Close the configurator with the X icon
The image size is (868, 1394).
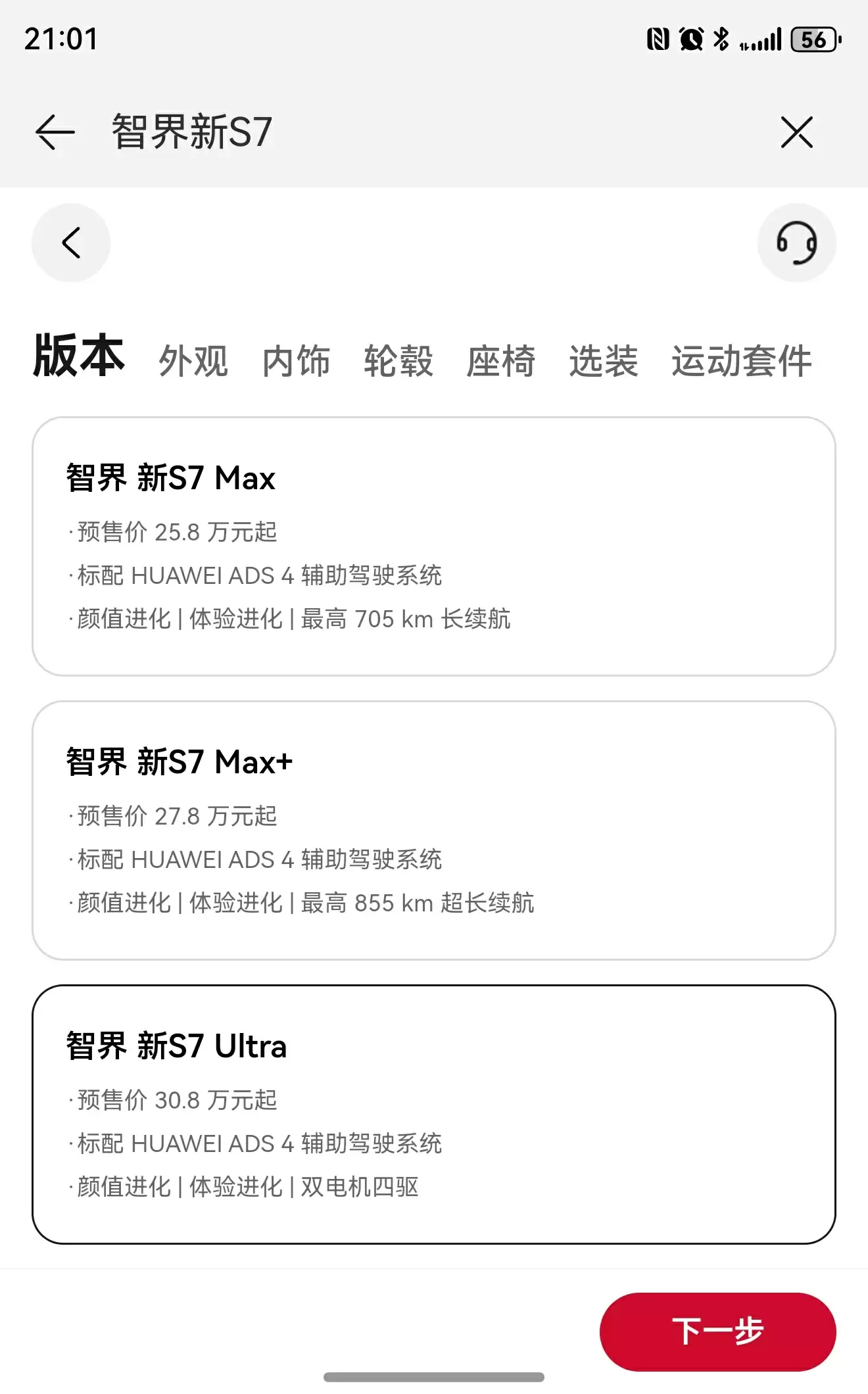click(797, 132)
